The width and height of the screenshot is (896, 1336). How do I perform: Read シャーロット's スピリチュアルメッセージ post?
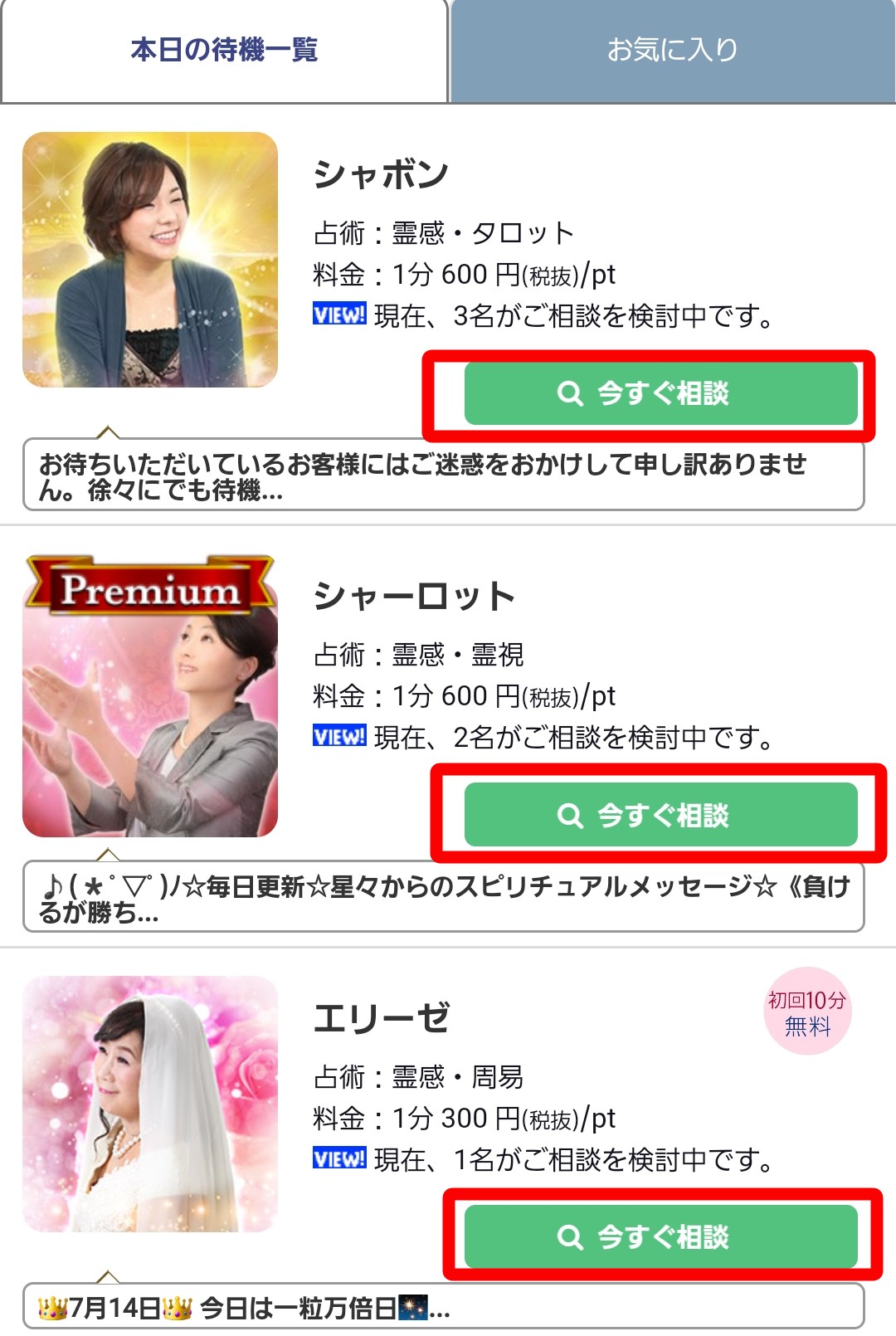(443, 898)
